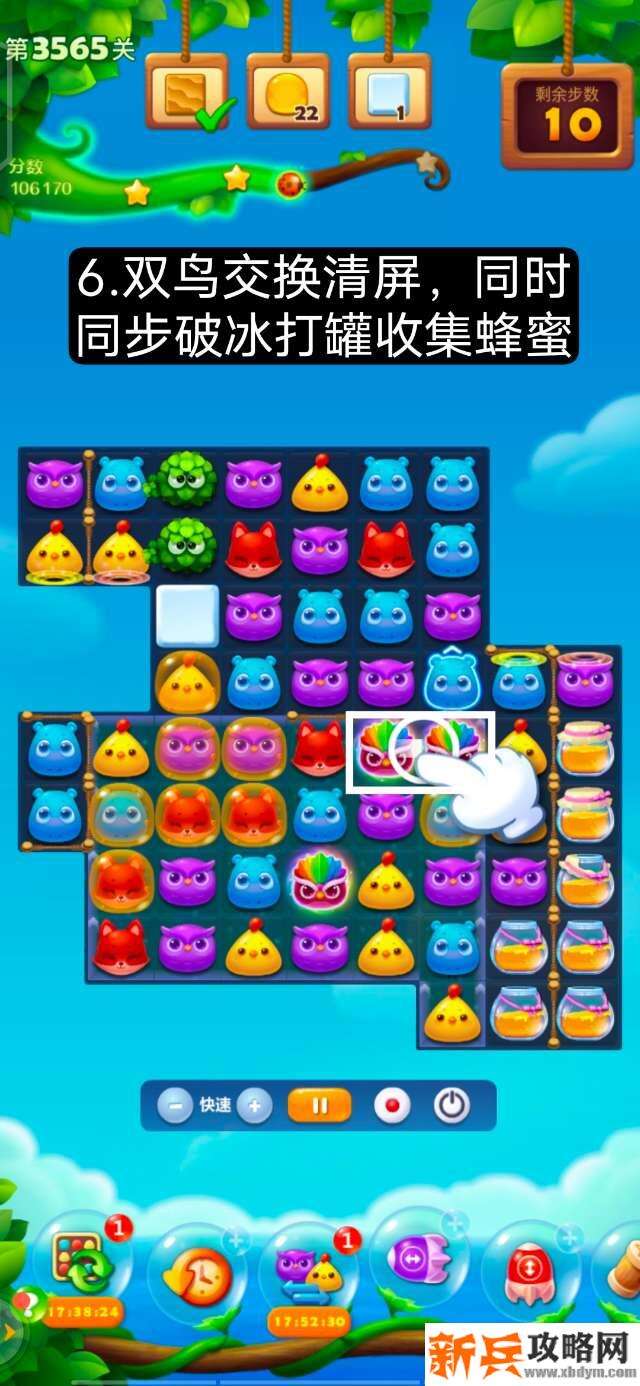Viewport: 640px width, 1386px height.
Task: Decrease the playback speed with minus
Action: click(175, 1106)
